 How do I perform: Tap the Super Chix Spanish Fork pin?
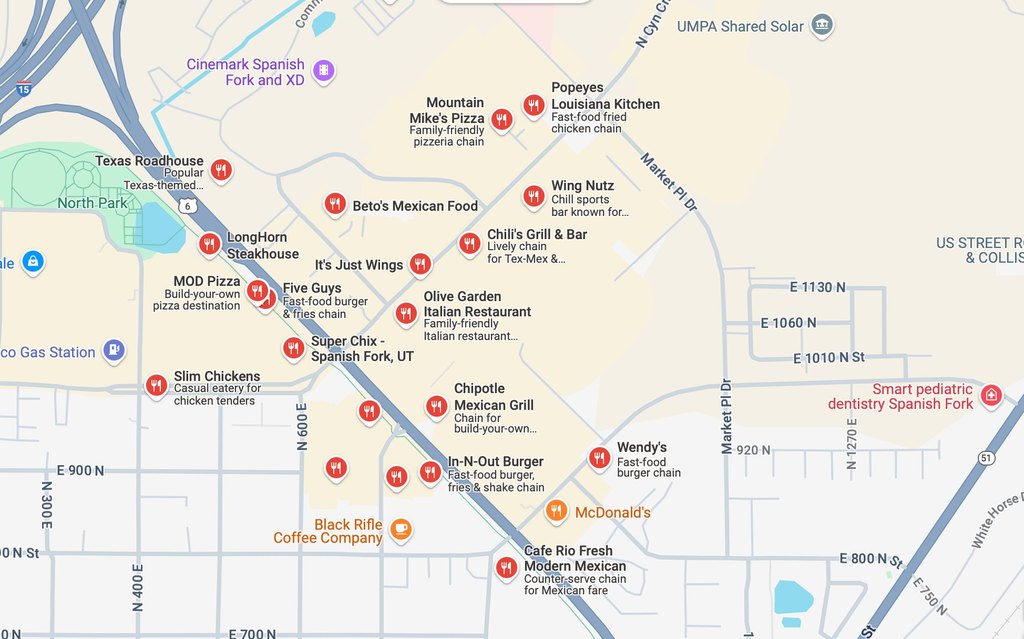point(293,347)
